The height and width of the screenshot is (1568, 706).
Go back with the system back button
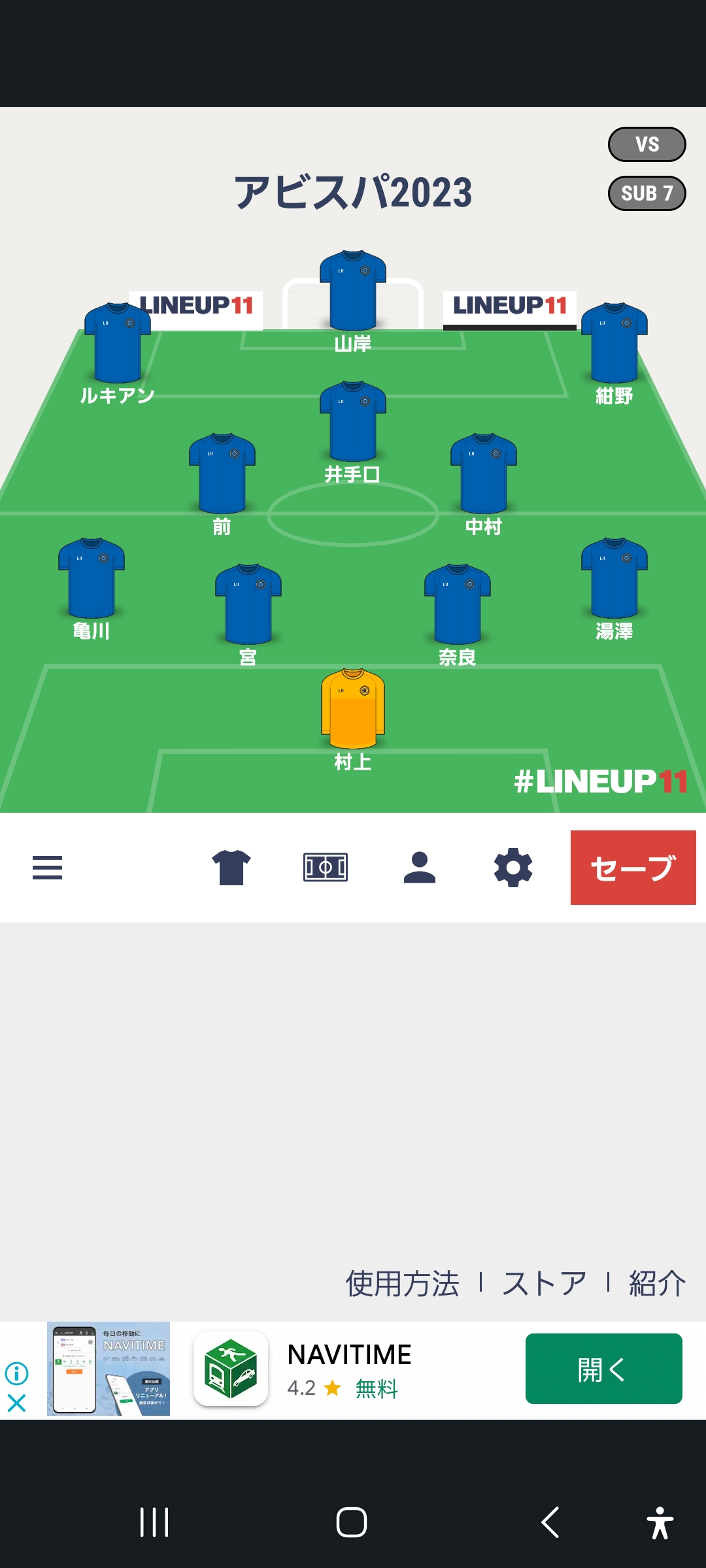[x=550, y=1522]
